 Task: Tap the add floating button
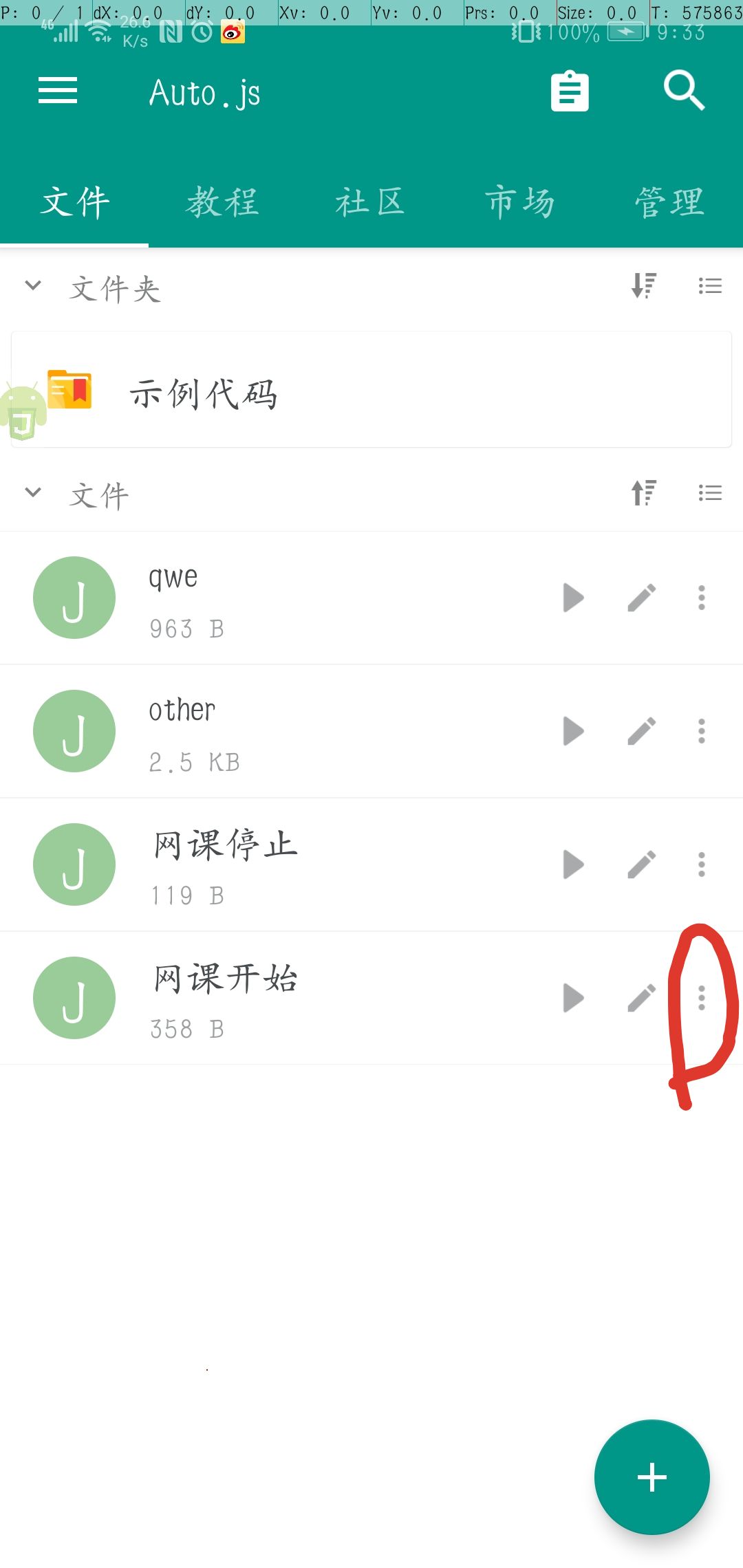[x=652, y=1477]
